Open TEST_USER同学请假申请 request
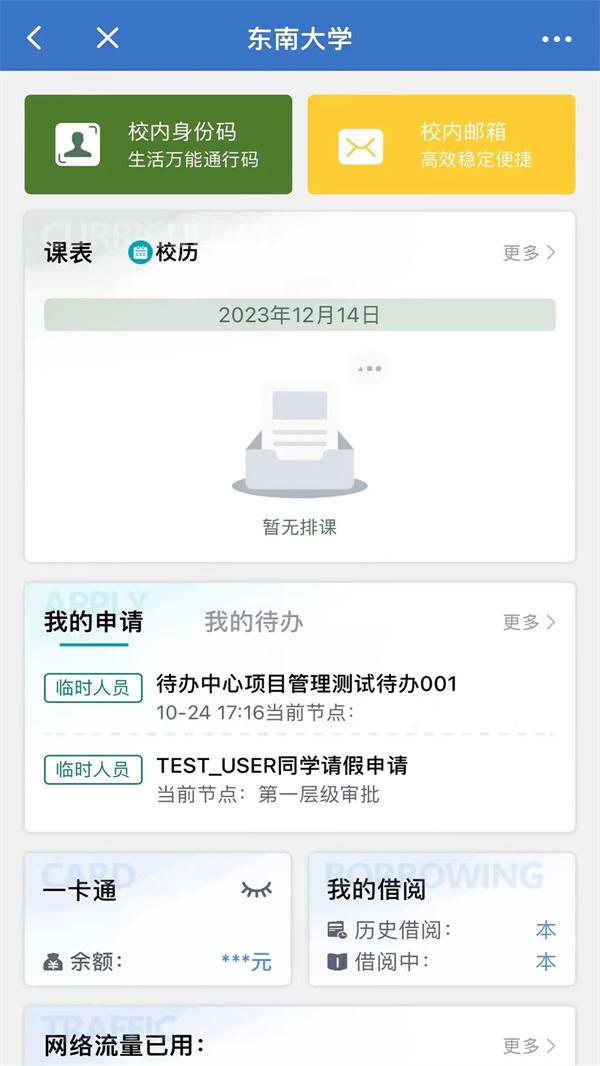Image resolution: width=600 pixels, height=1066 pixels. (282, 766)
